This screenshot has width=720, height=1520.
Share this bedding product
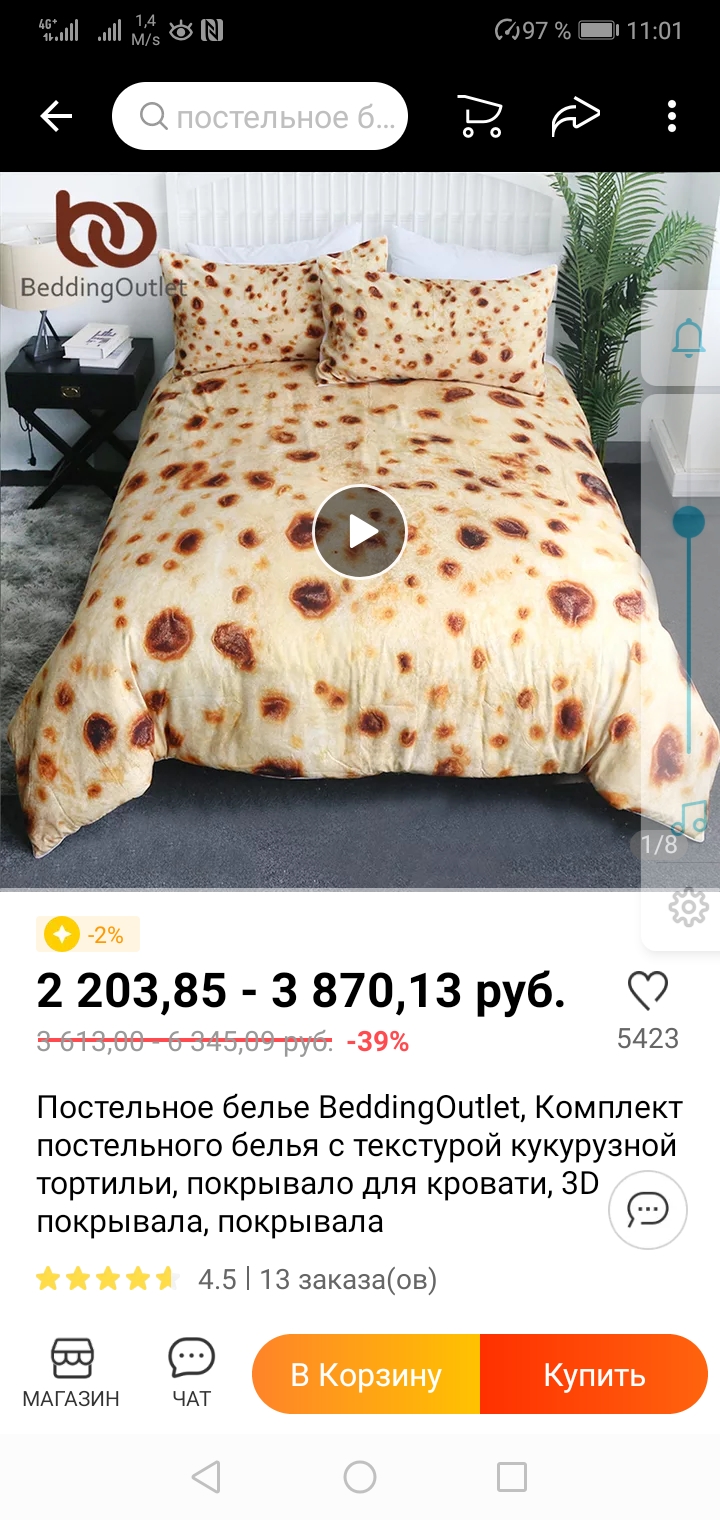[x=575, y=117]
